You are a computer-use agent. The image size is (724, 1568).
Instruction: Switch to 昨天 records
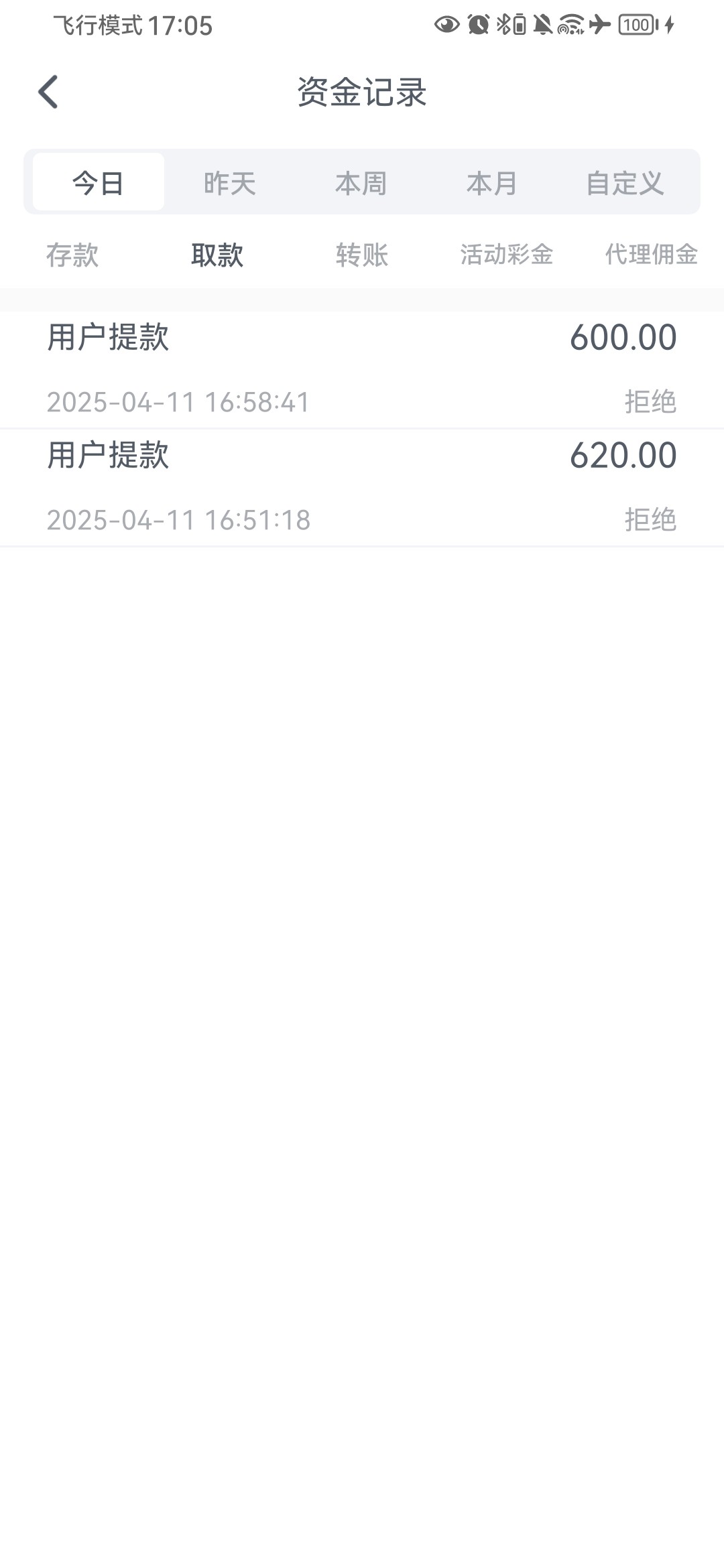(230, 182)
